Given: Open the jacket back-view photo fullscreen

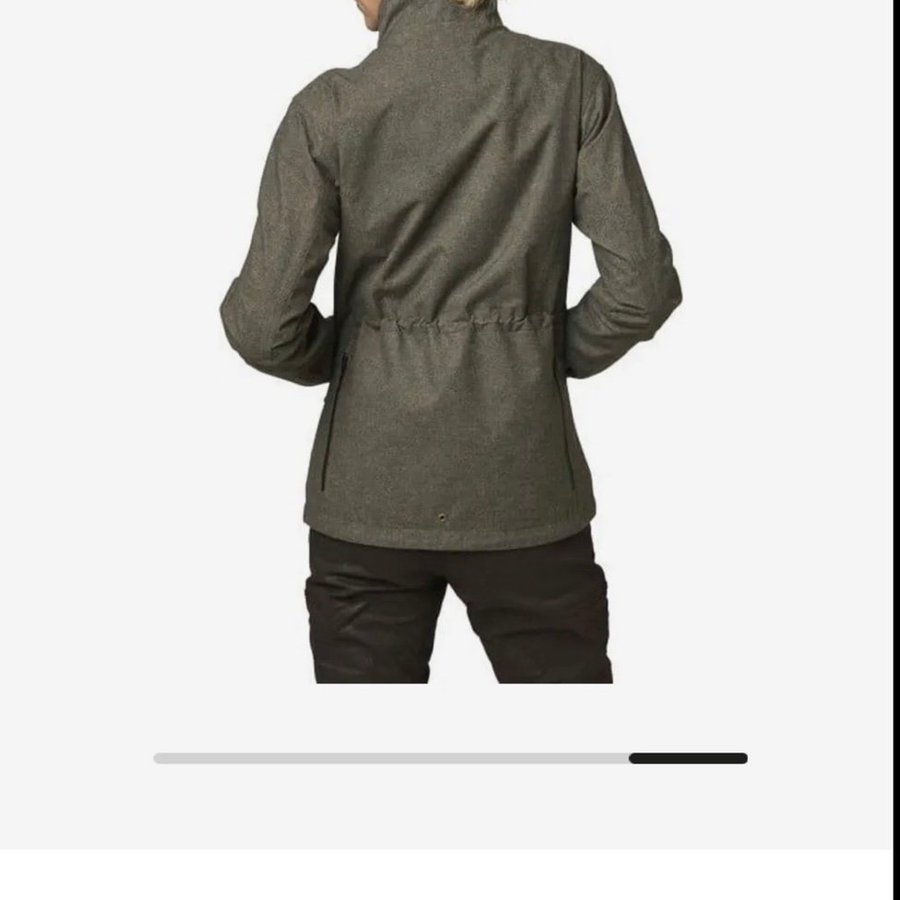Looking at the screenshot, I should tap(450, 340).
